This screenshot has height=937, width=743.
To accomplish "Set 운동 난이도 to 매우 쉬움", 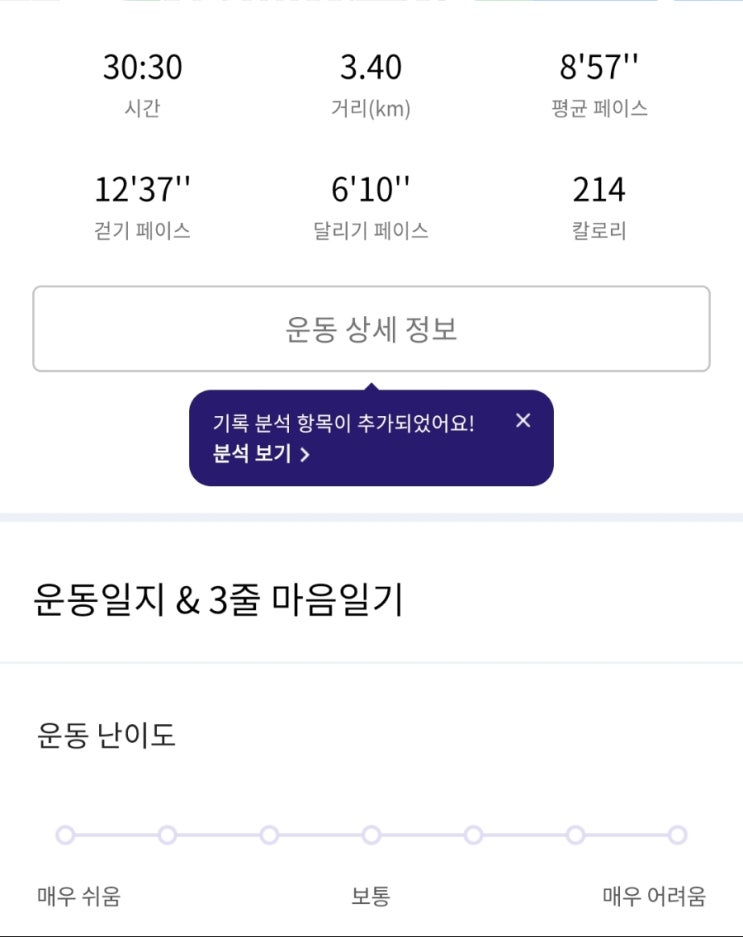I will [x=66, y=835].
